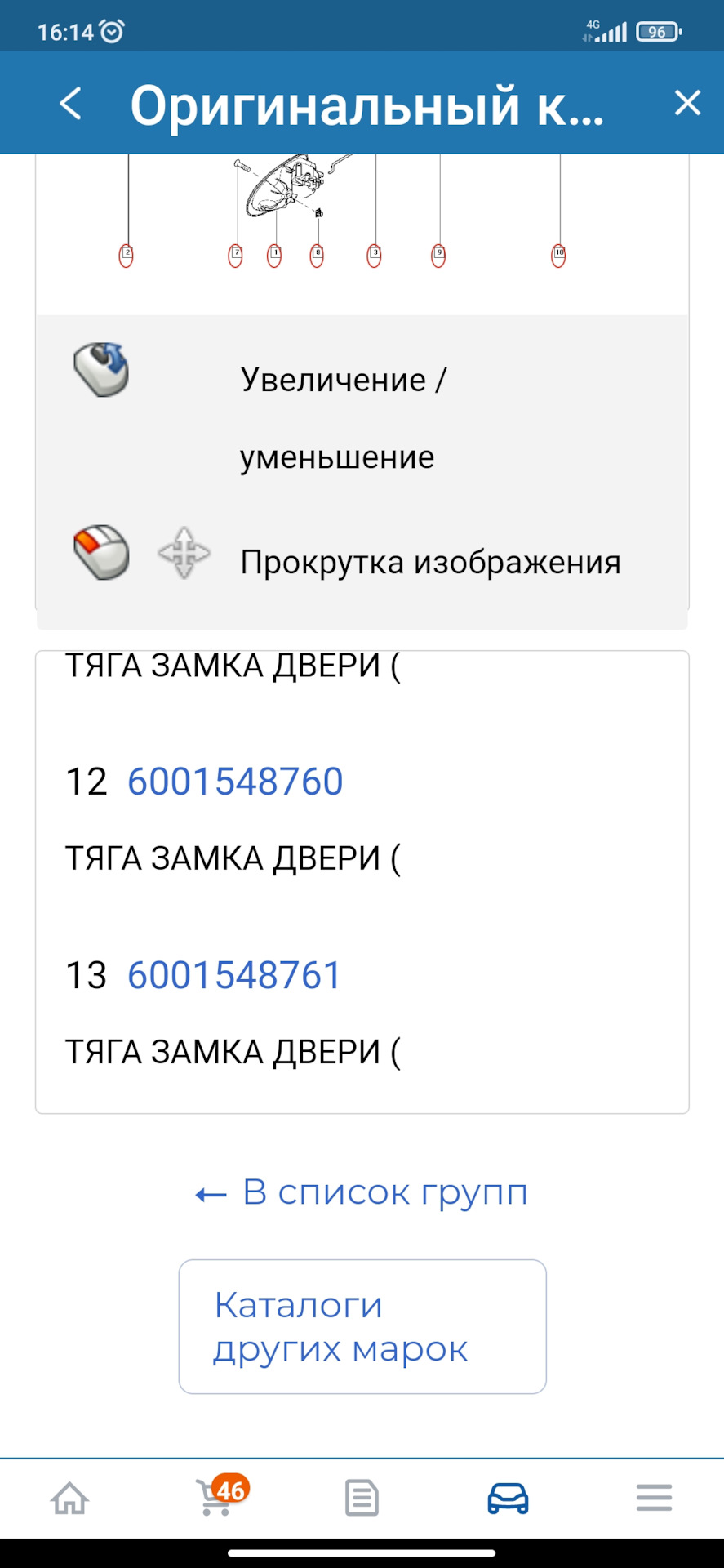Select the car garage tab
Viewport: 724px width, 1568px height.
point(508,1498)
